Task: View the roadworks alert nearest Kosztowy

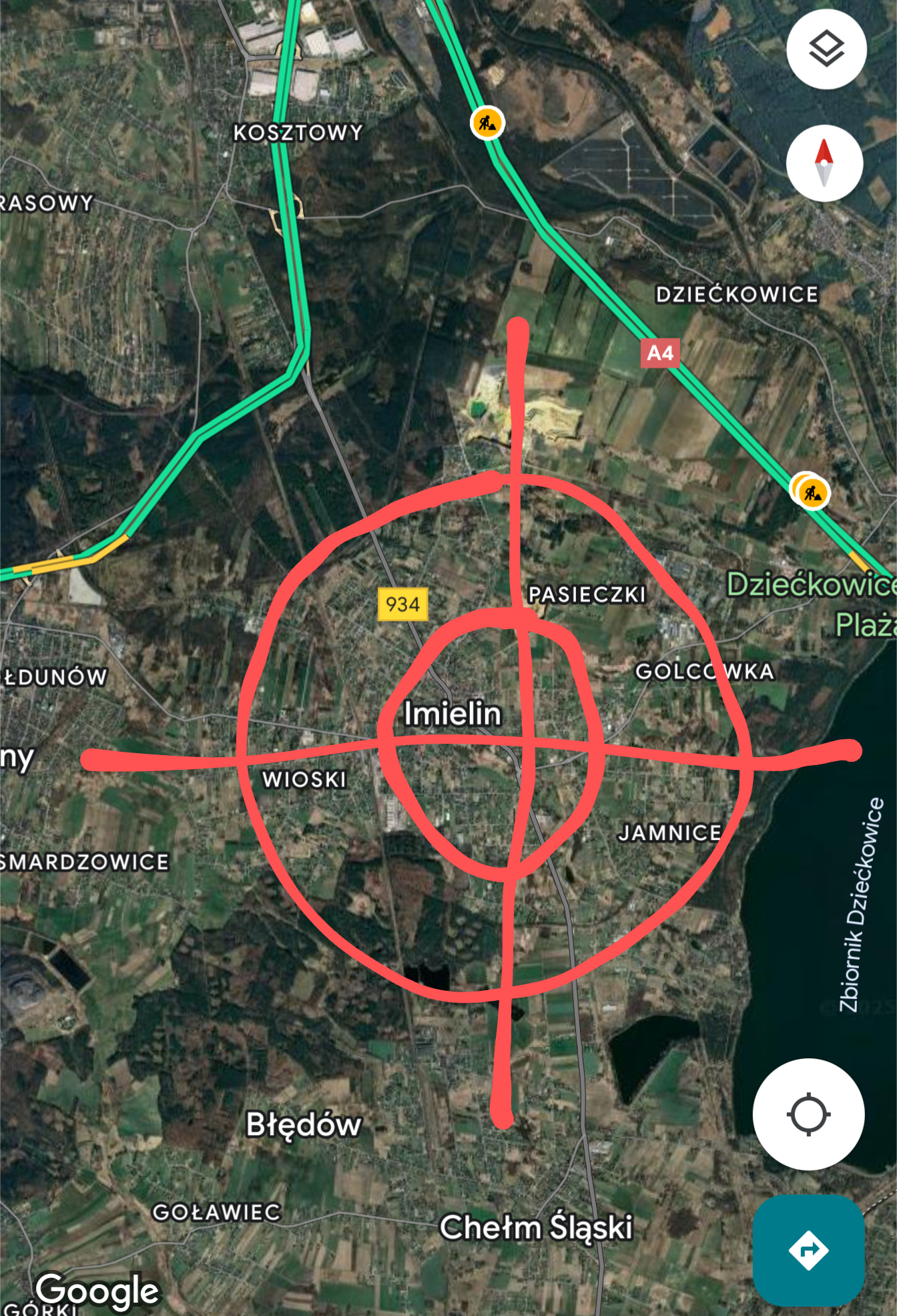Action: click(x=487, y=123)
